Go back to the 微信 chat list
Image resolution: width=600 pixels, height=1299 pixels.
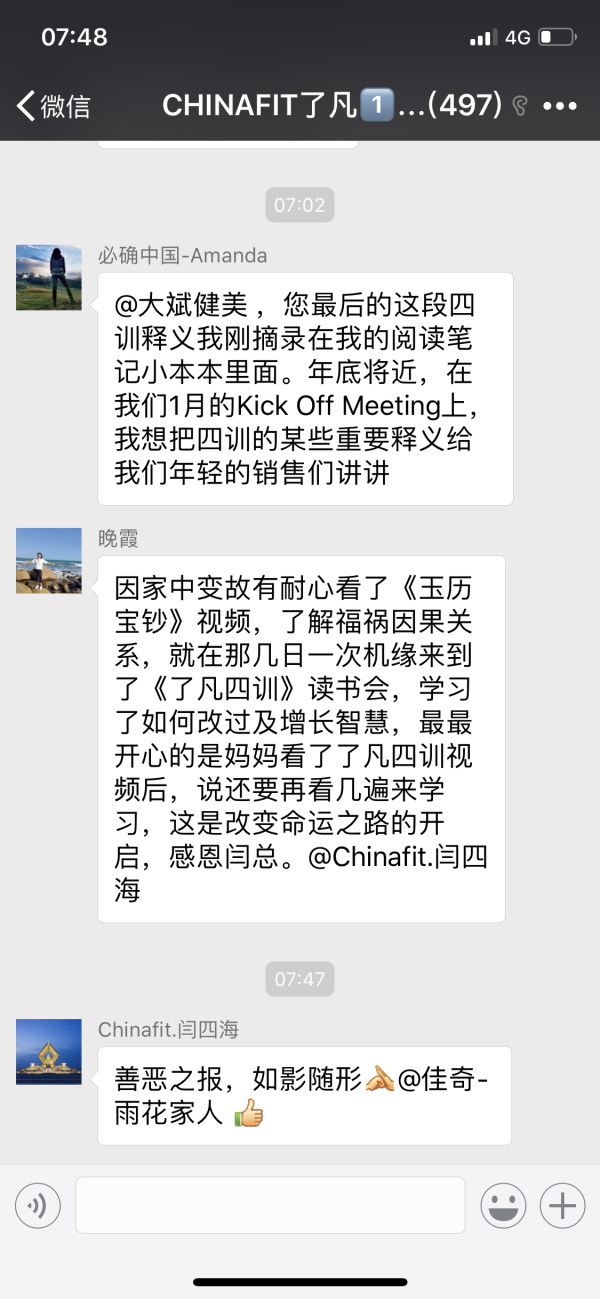tap(52, 105)
